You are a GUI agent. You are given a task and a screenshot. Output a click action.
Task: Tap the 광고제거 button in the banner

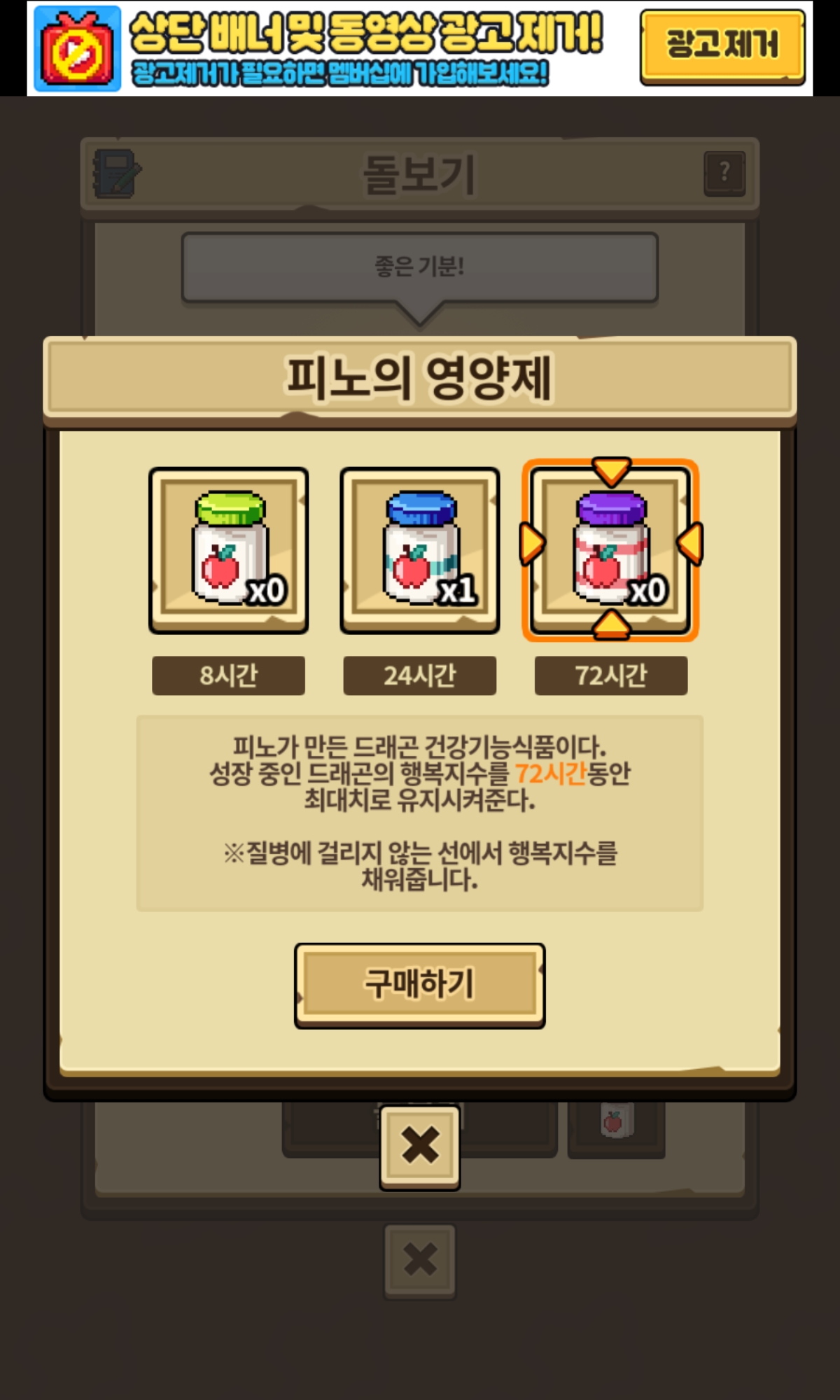[x=722, y=46]
